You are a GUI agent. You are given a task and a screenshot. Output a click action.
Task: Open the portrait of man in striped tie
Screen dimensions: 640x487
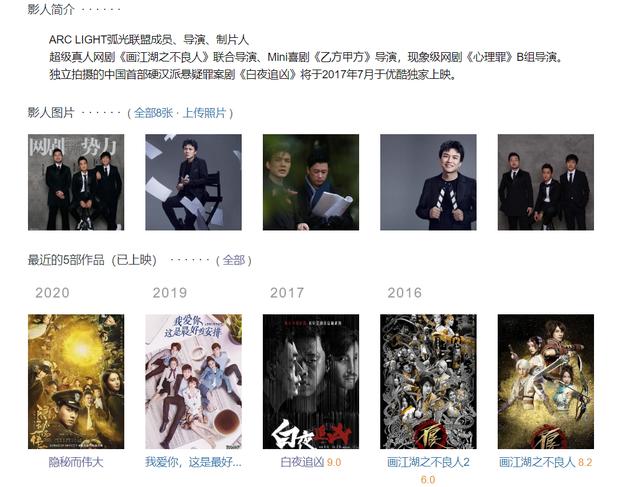click(428, 182)
